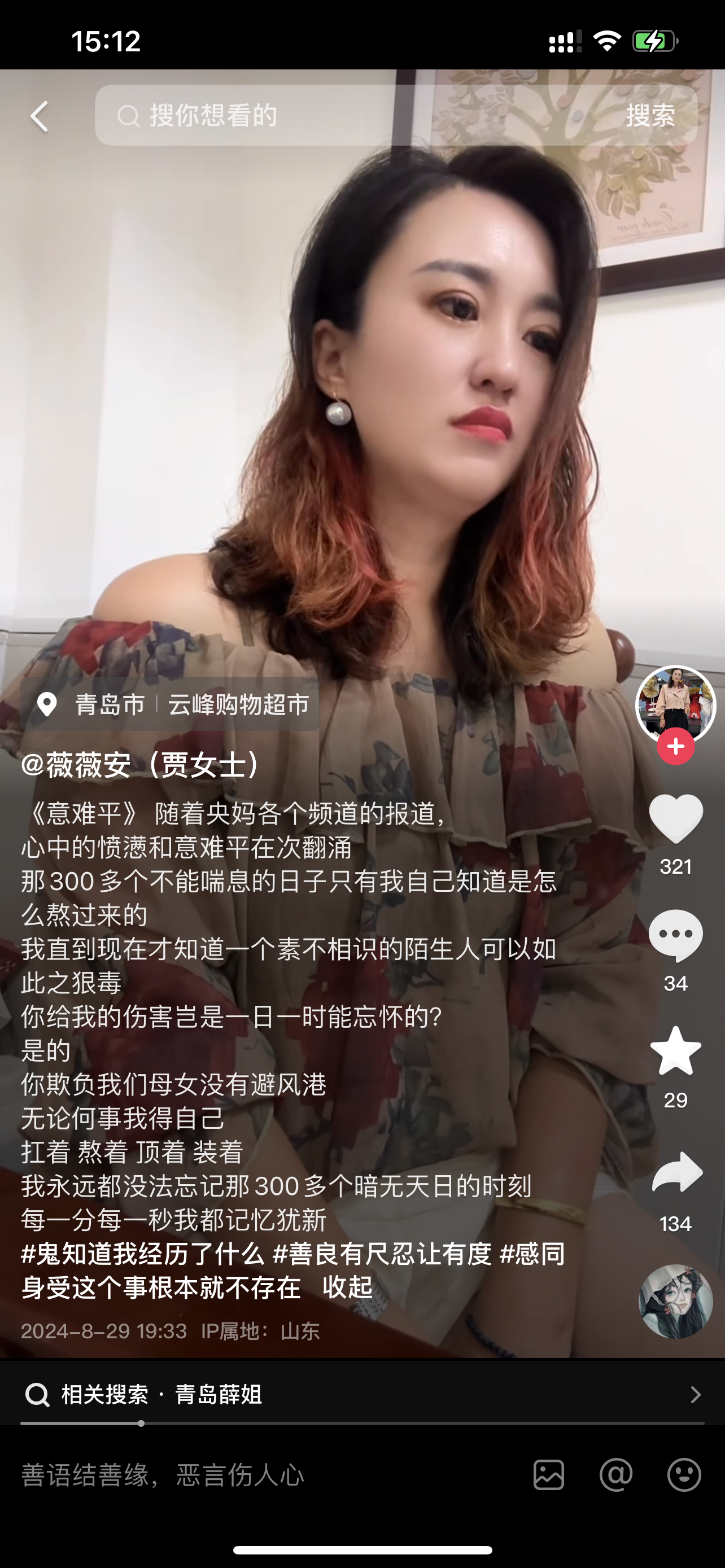Image resolution: width=725 pixels, height=1568 pixels.
Task: Open the 青岛市 云峰购物超市 location tag
Action: [x=171, y=704]
